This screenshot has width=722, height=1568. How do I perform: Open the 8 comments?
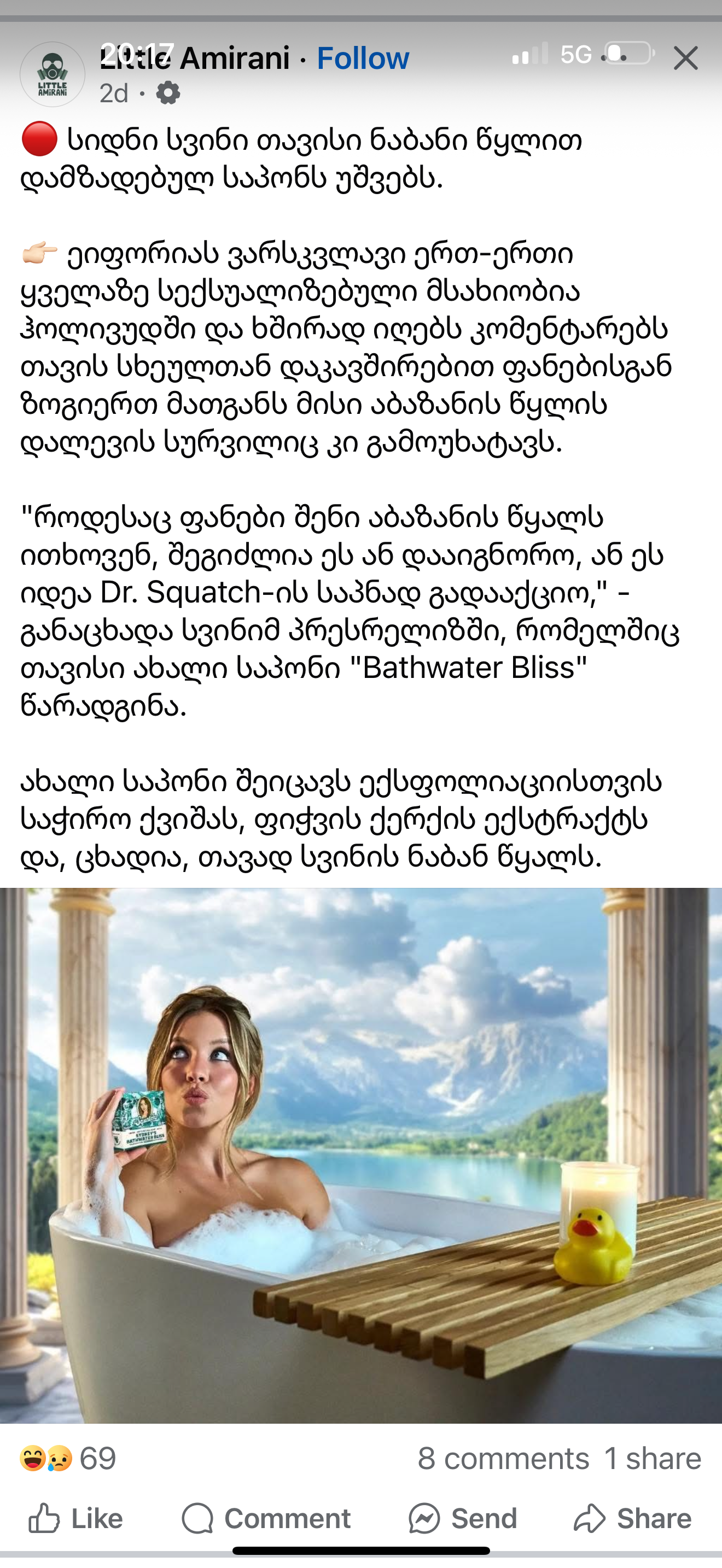(x=503, y=1459)
